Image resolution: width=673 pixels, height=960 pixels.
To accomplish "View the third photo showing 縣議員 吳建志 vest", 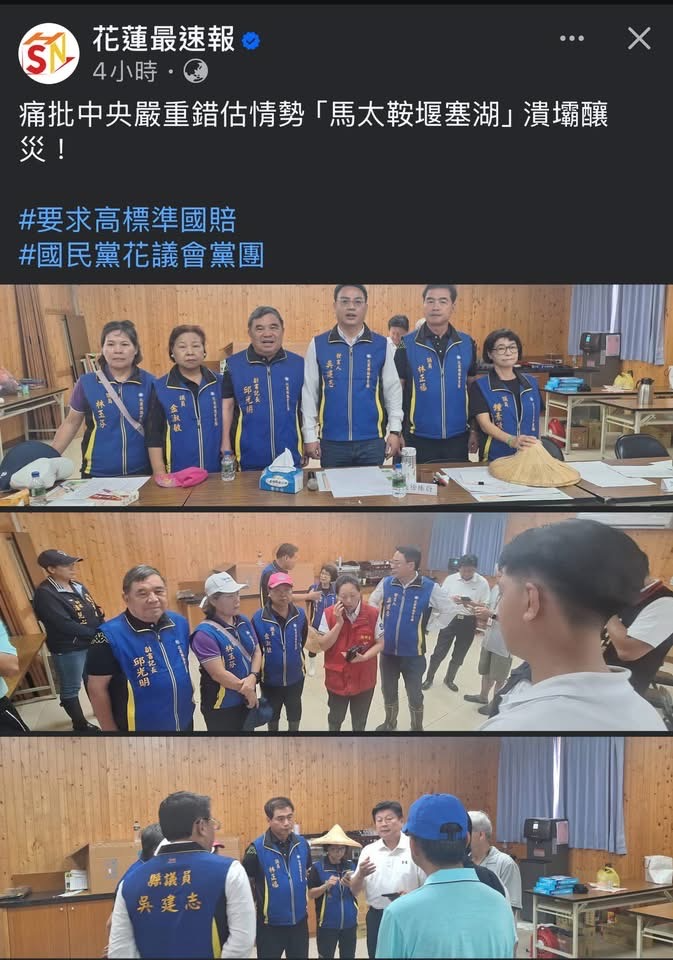I will [336, 848].
